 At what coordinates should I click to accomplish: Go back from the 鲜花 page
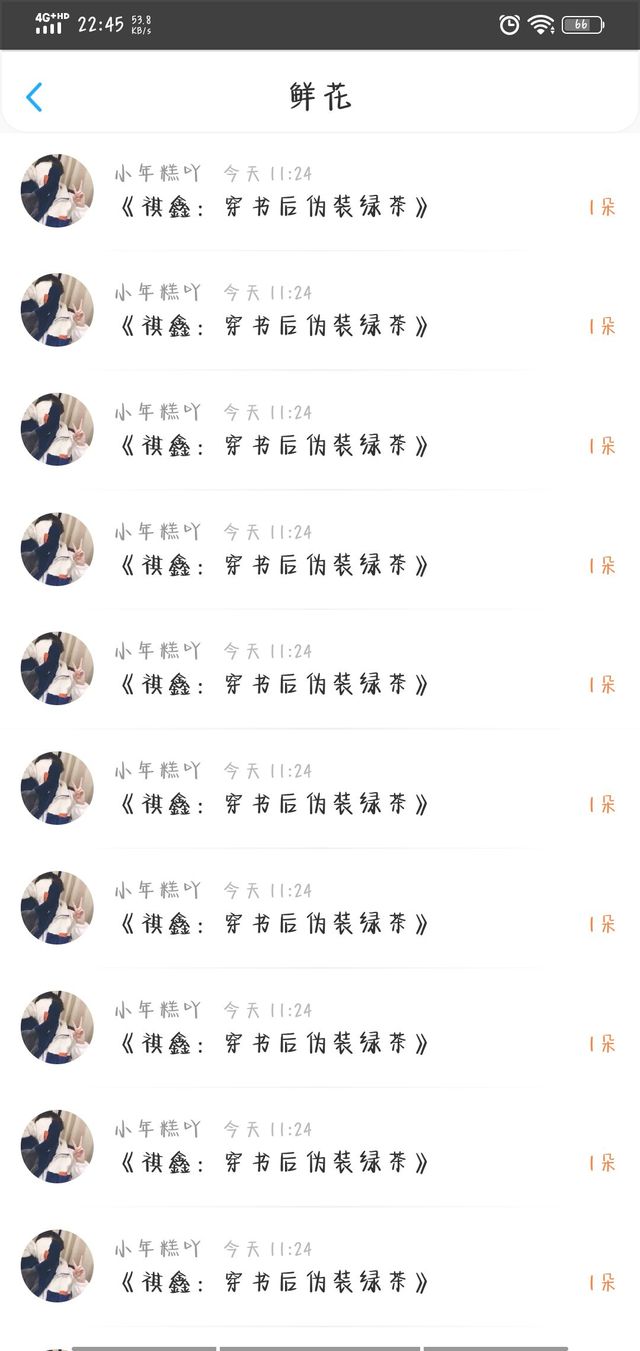click(34, 97)
